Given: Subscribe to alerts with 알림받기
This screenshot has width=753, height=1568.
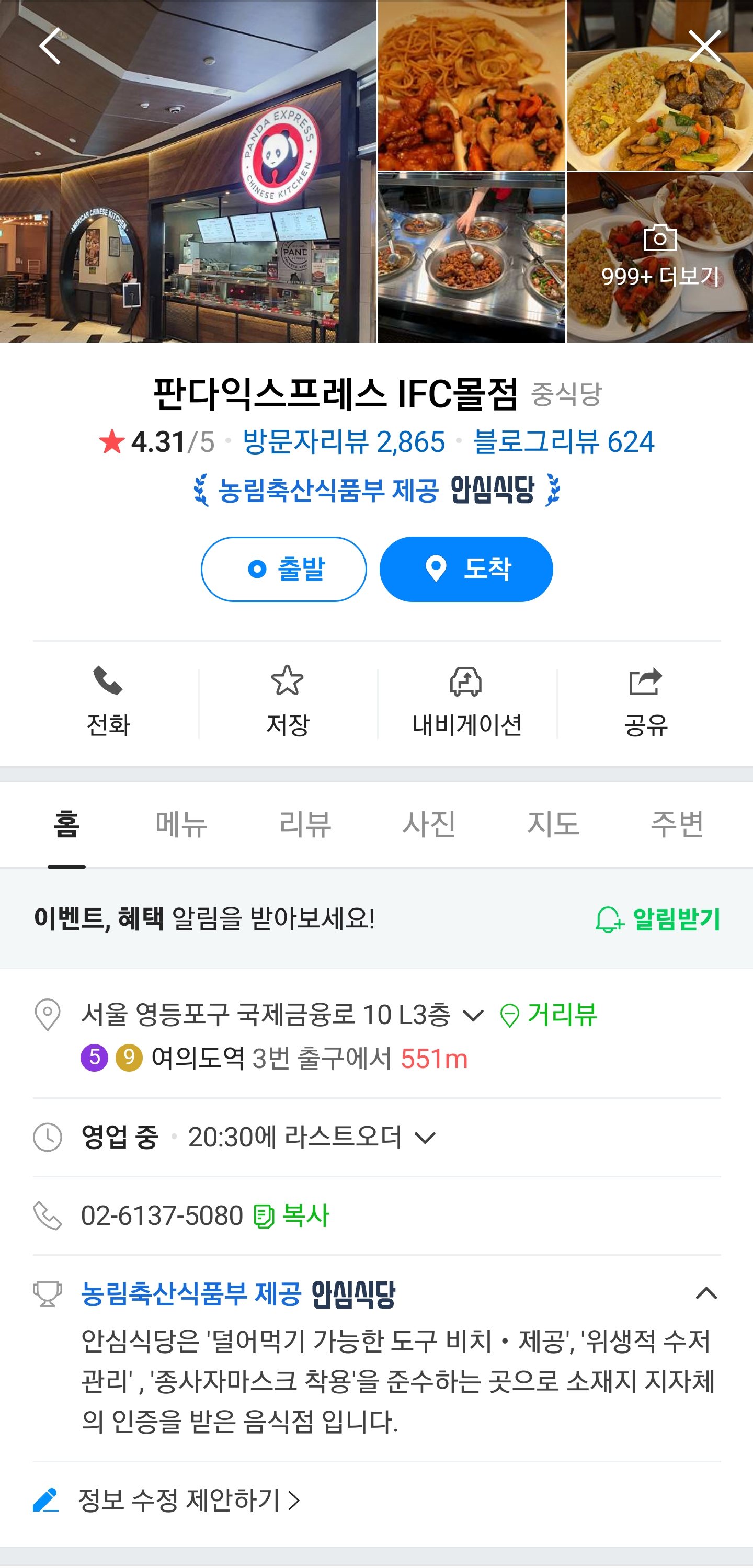Looking at the screenshot, I should pyautogui.click(x=657, y=919).
